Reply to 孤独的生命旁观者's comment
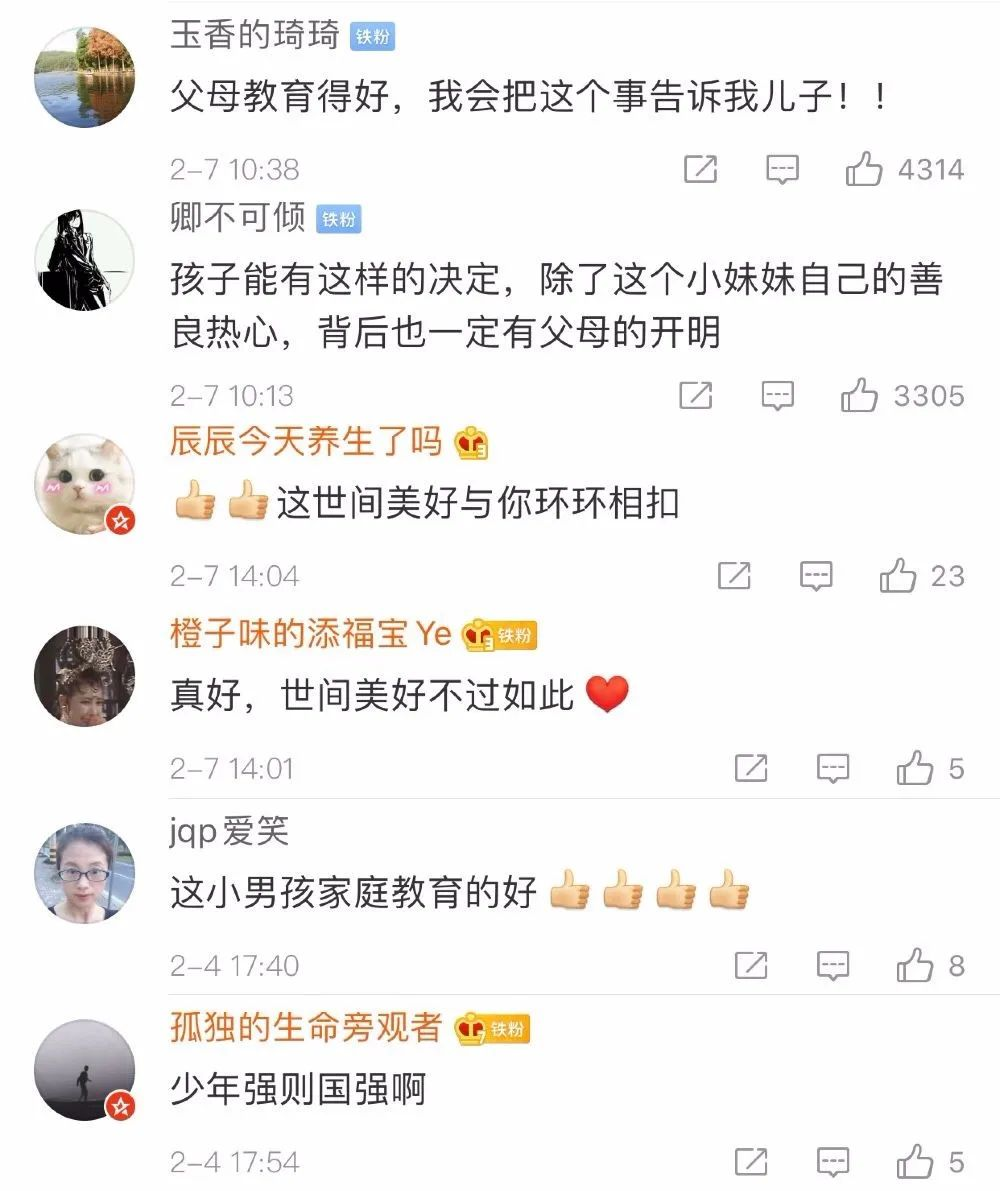Screen dimensions: 1000x1191 pos(833,1162)
